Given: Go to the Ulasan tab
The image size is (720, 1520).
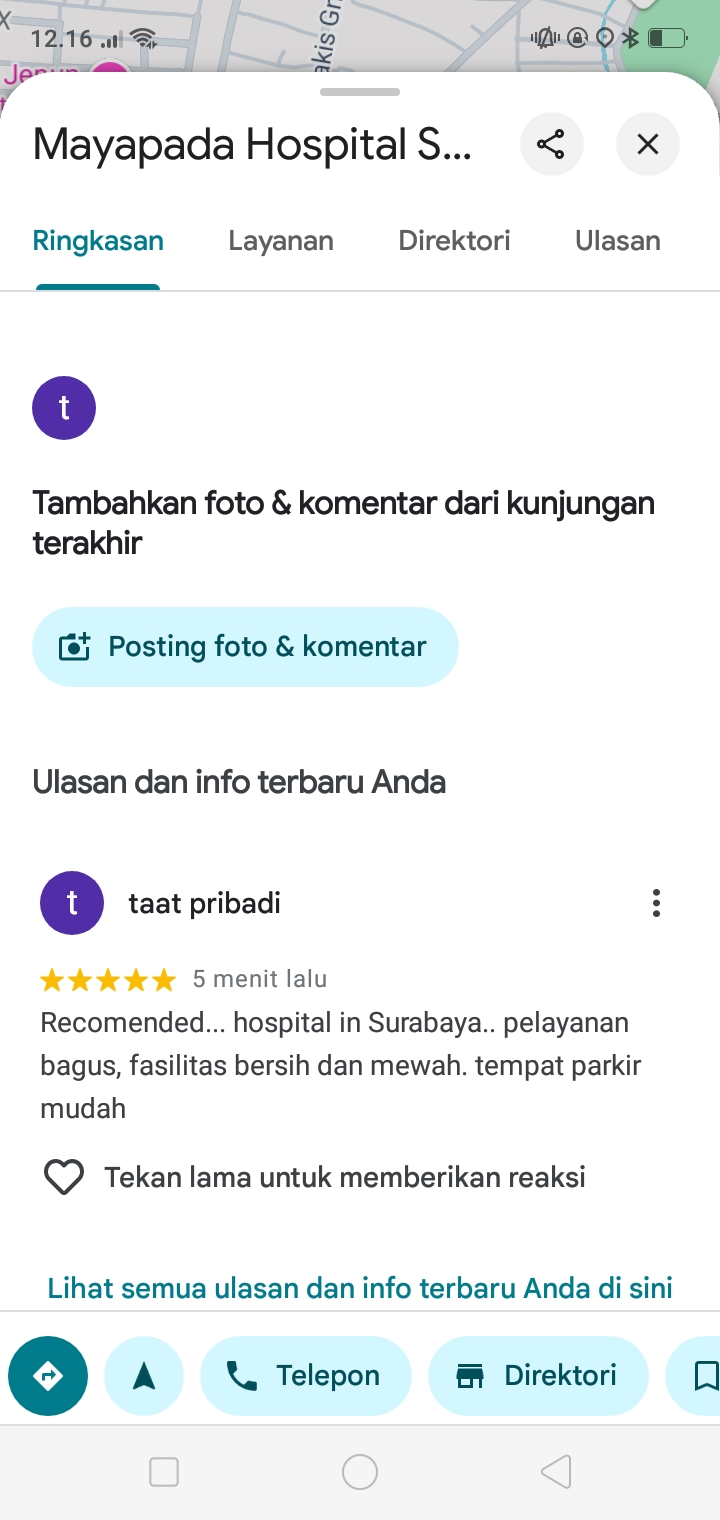Looking at the screenshot, I should [618, 241].
